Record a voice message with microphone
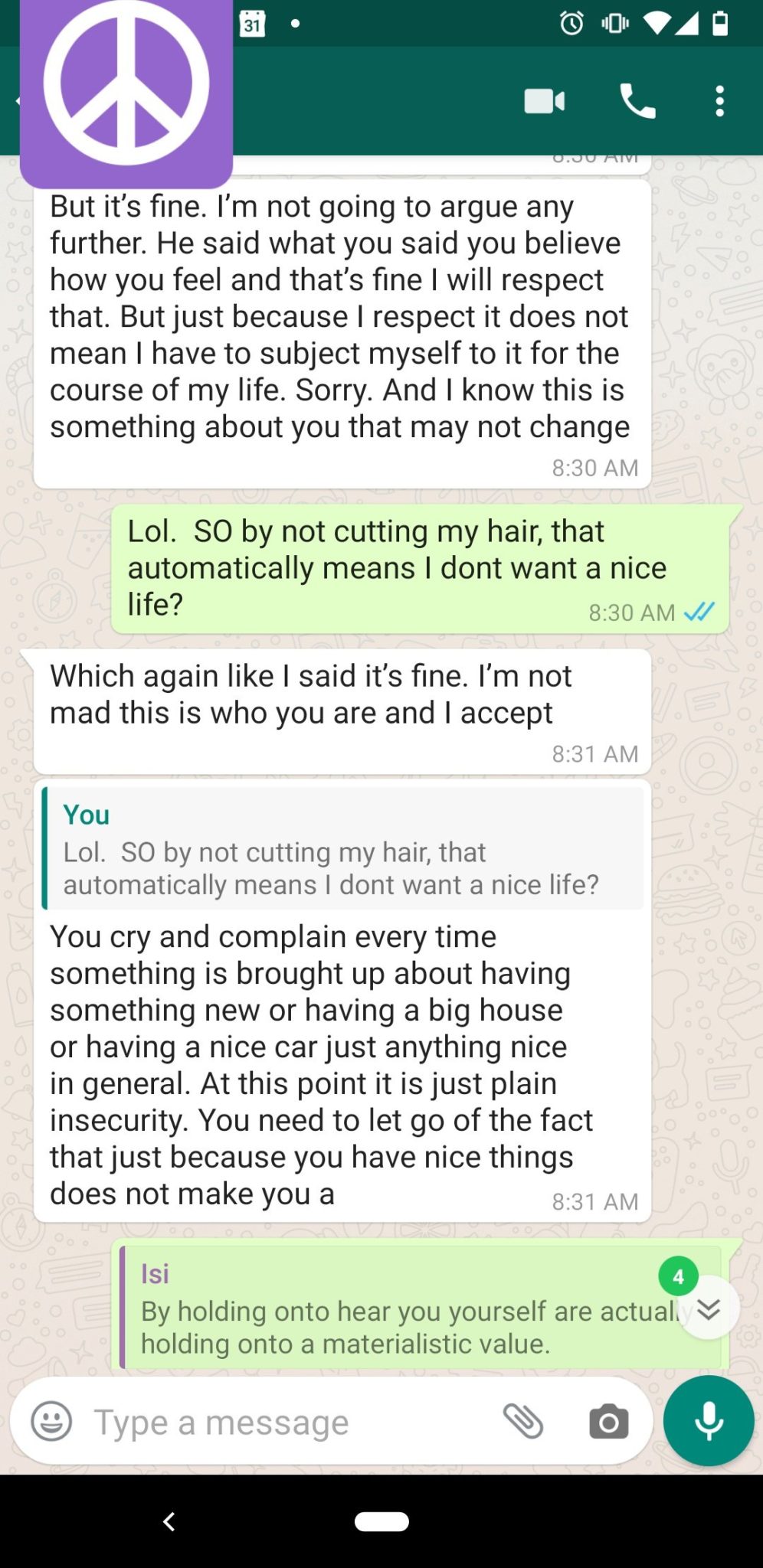This screenshot has height=1568, width=763. point(709,1420)
